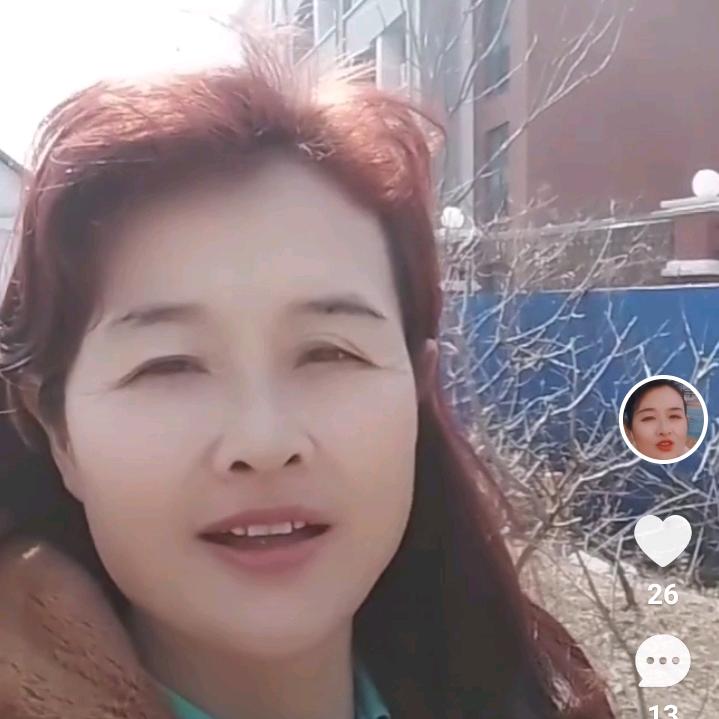Viewport: 719px width, 719px height.
Task: Open the creator's profile avatar
Action: [663, 419]
